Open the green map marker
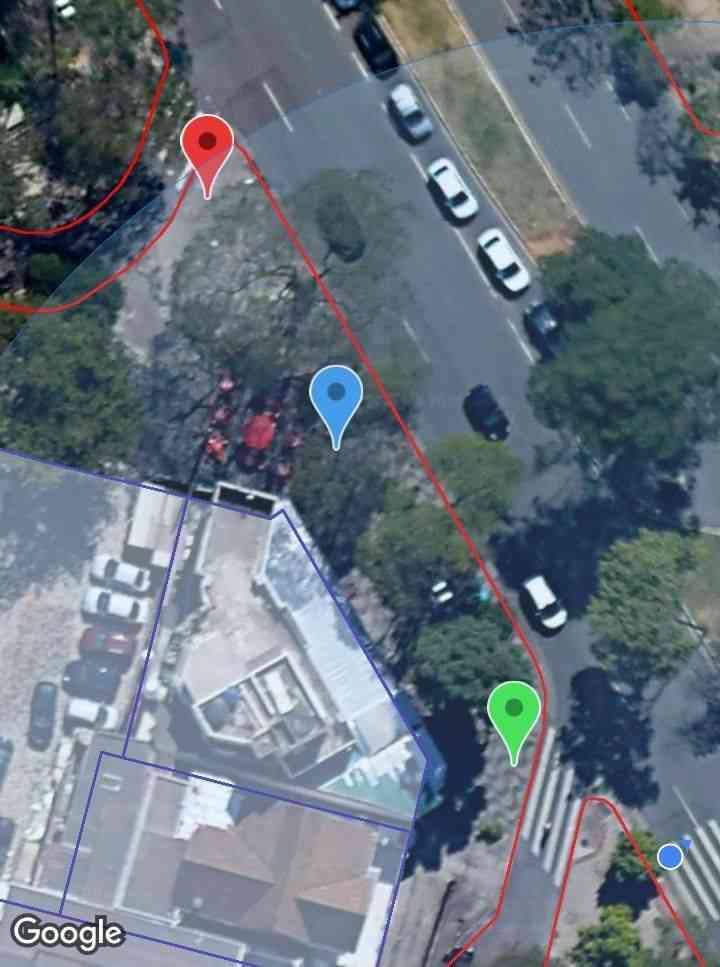The height and width of the screenshot is (967, 720). 514,712
